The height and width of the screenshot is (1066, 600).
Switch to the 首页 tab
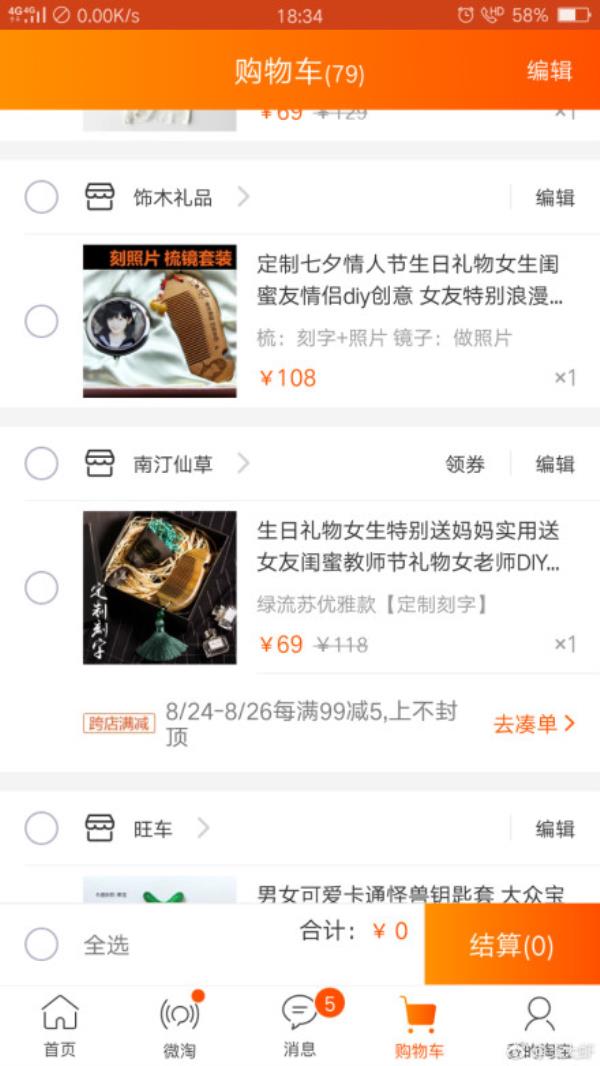tap(59, 1025)
